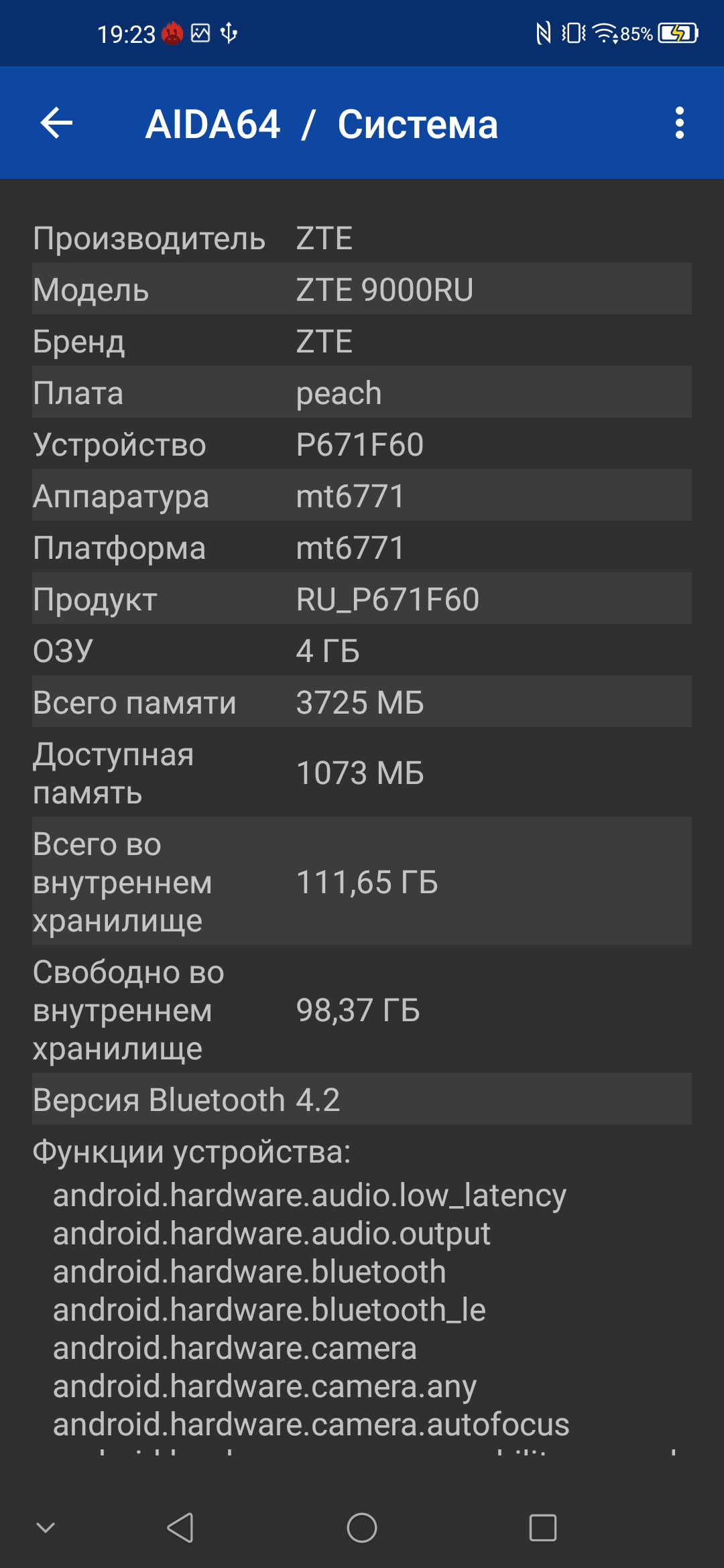724x1568 pixels.
Task: Go back from the Система page
Action: (x=56, y=123)
